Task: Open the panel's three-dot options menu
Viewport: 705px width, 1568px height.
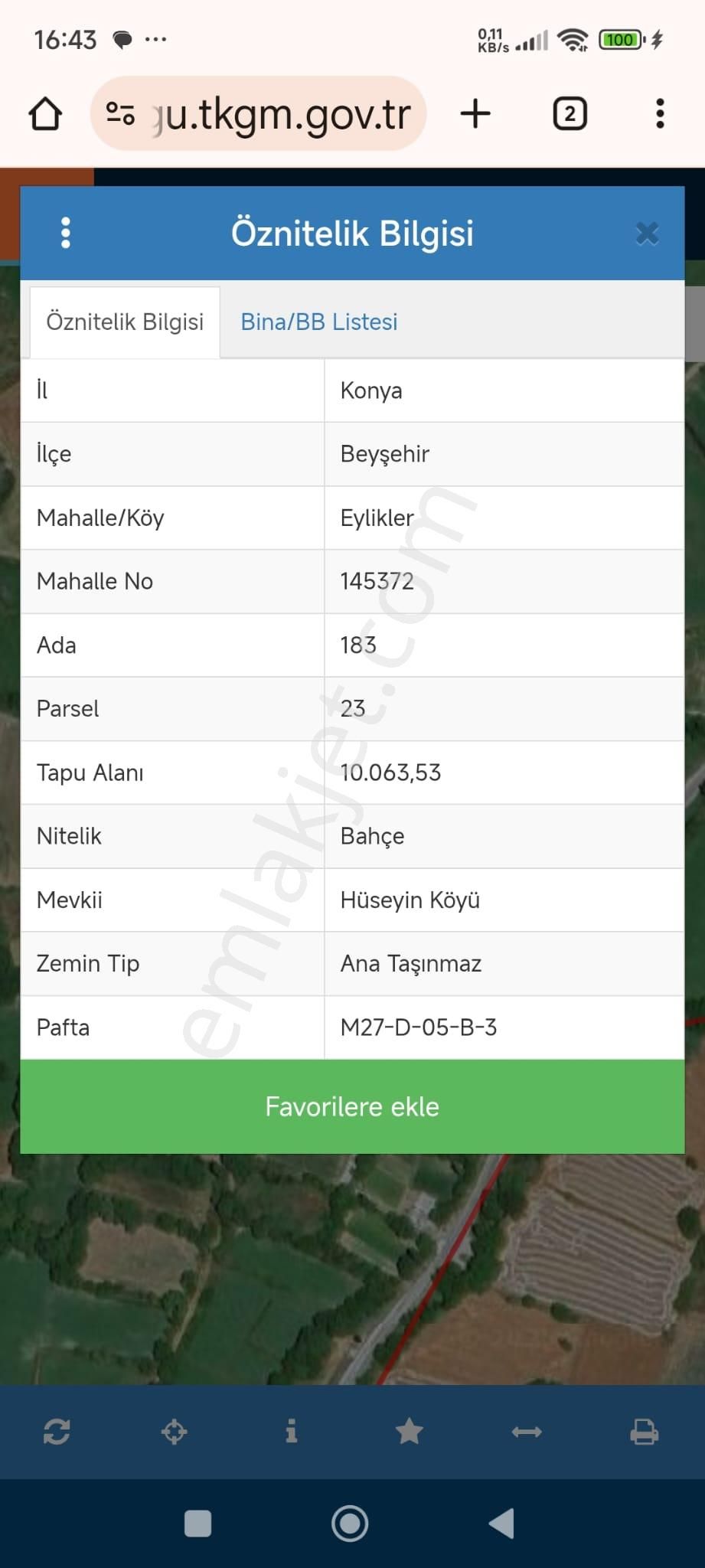Action: (65, 234)
